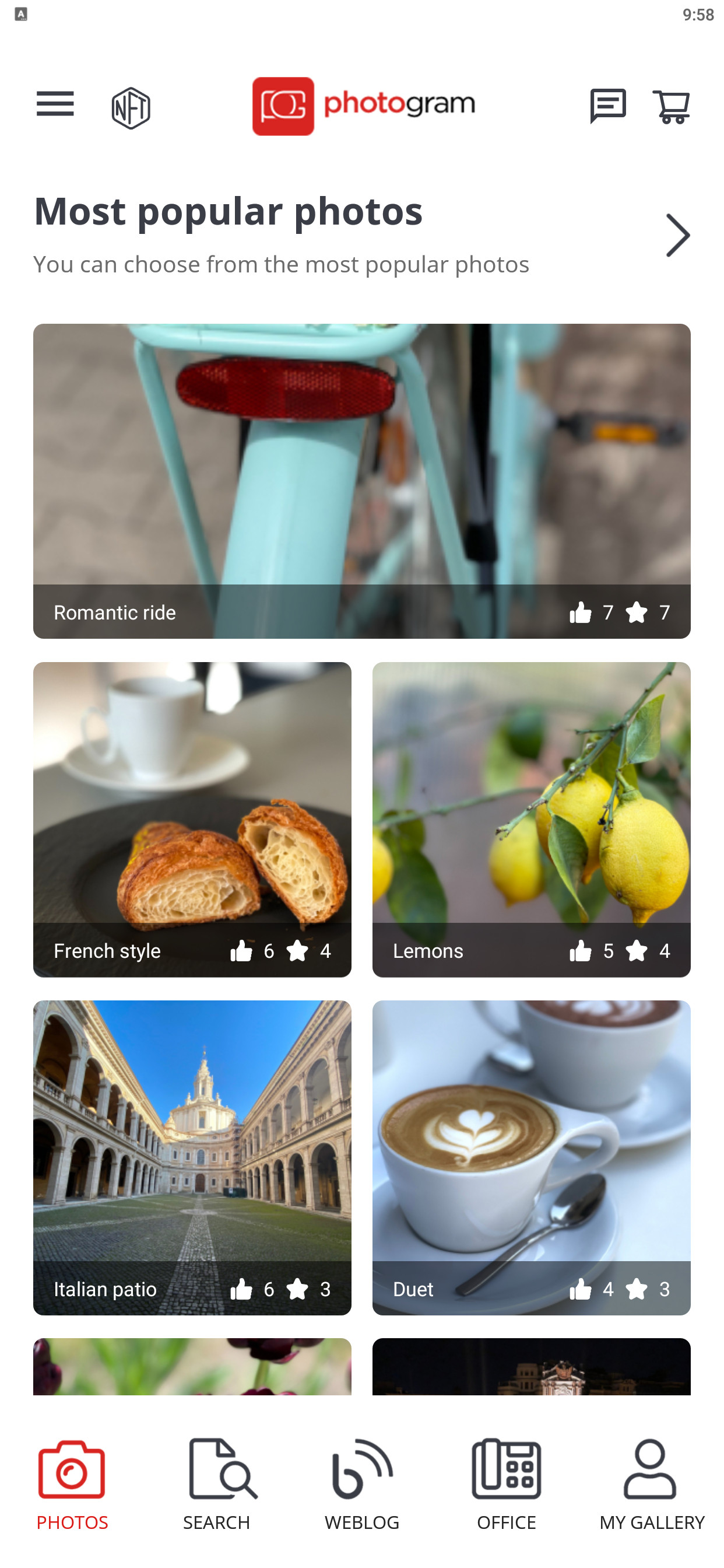Open the messages icon

pos(607,107)
